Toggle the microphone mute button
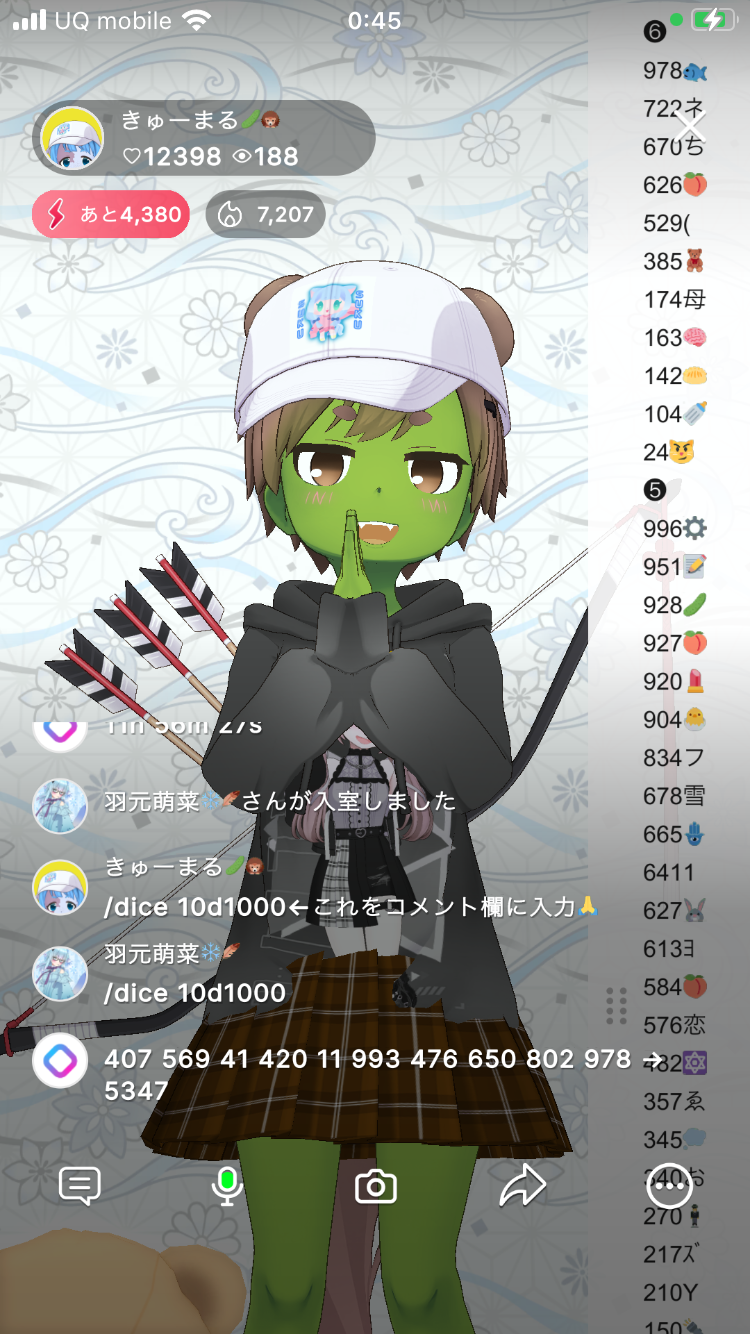This screenshot has width=750, height=1334. point(227,1186)
